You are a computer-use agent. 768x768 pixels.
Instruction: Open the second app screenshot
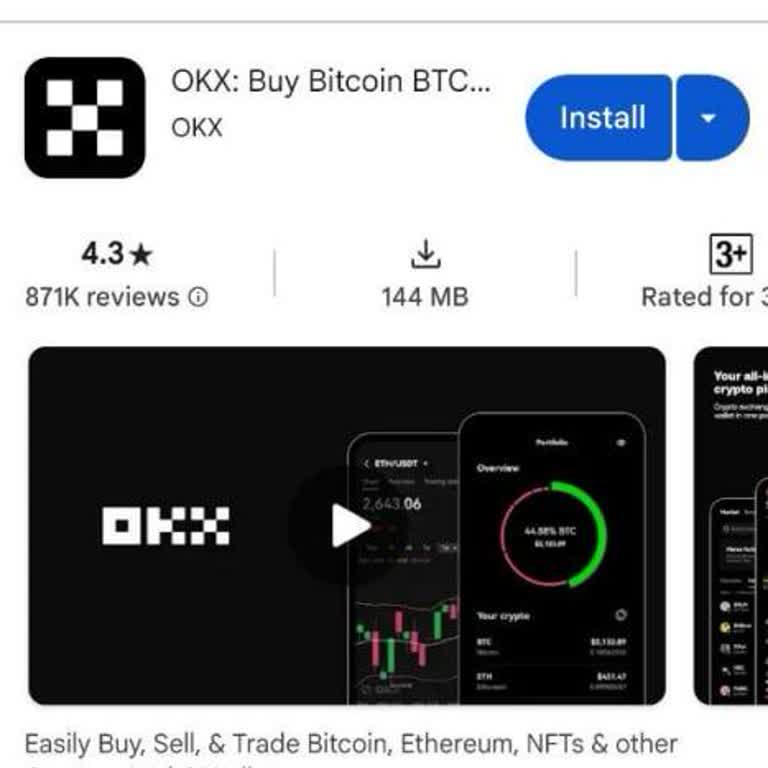(731, 526)
